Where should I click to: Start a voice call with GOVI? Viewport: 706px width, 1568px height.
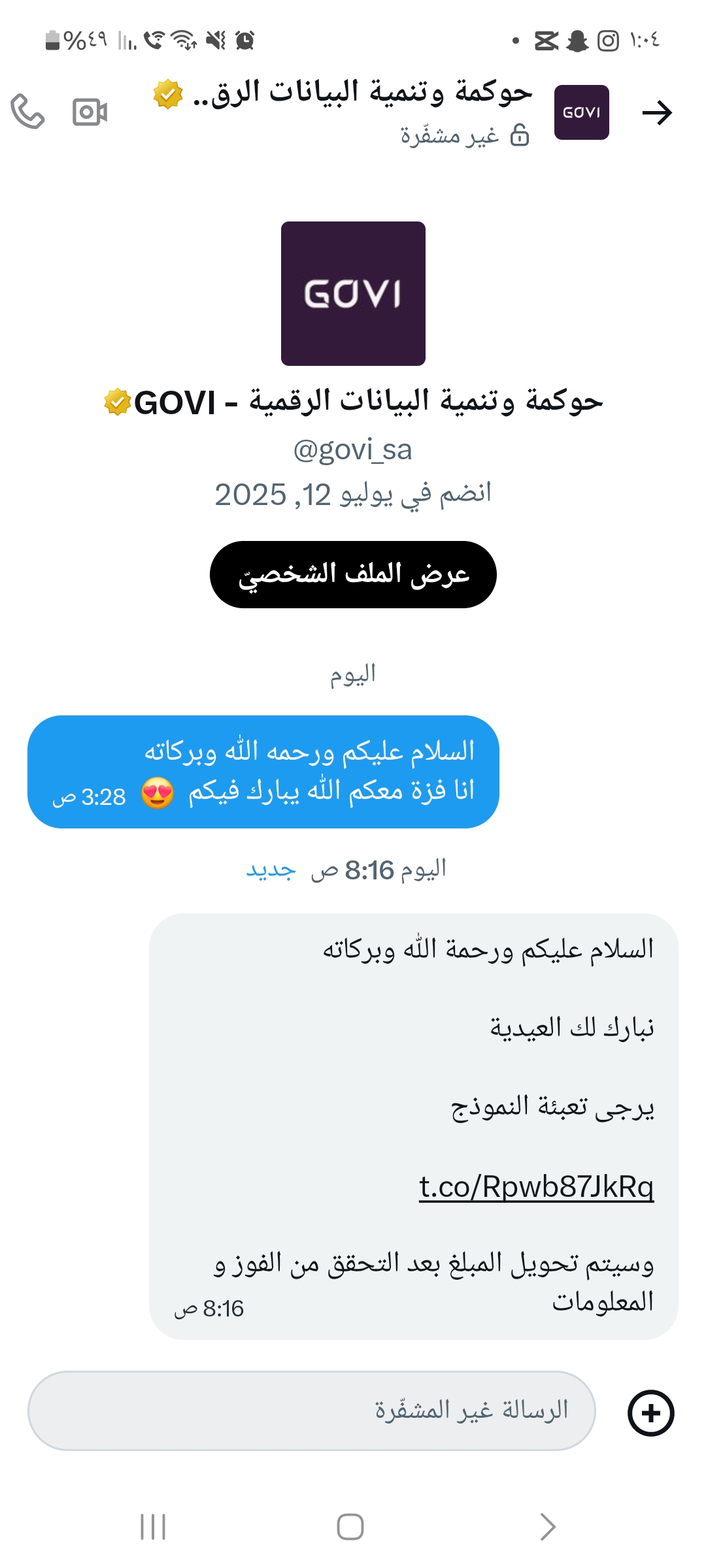click(x=27, y=112)
